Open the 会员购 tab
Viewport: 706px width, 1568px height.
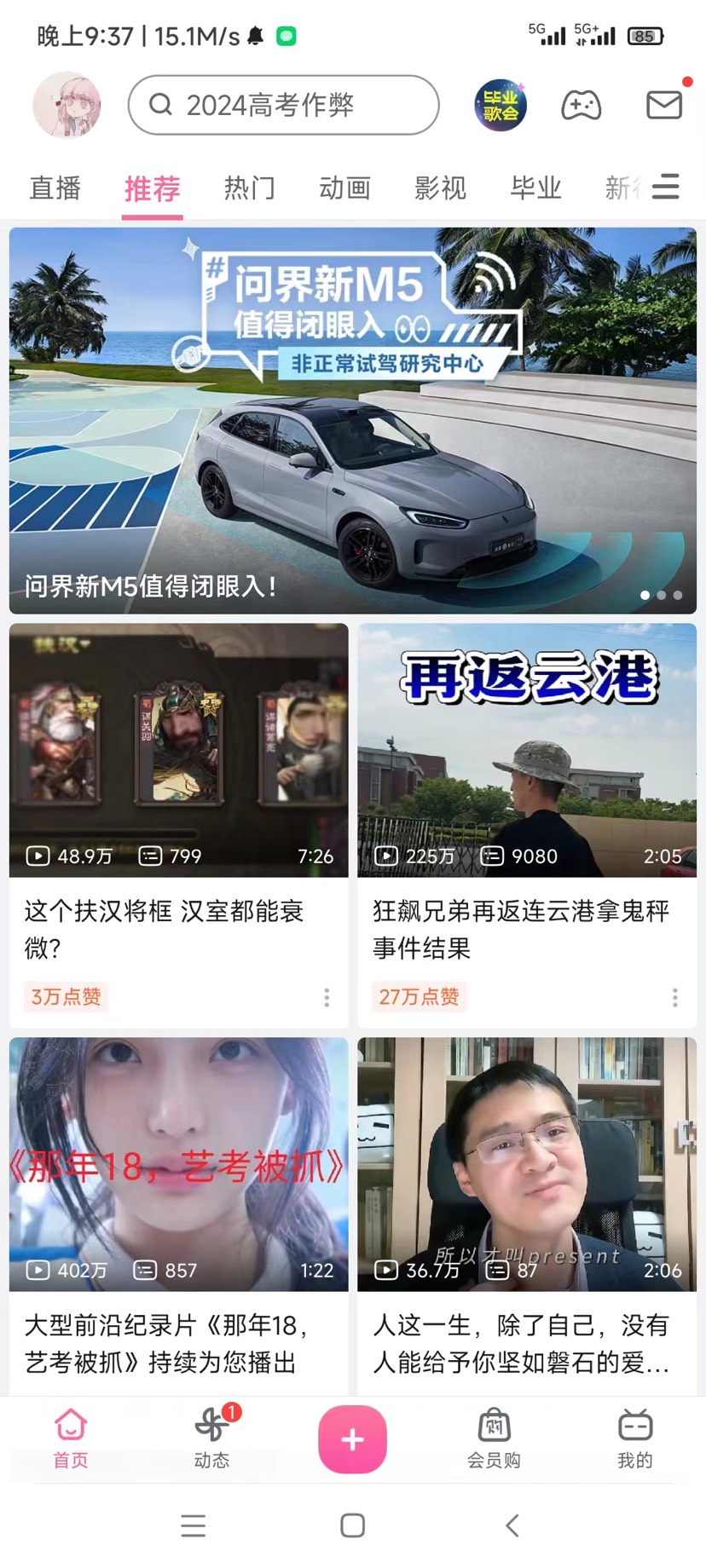click(x=494, y=1438)
